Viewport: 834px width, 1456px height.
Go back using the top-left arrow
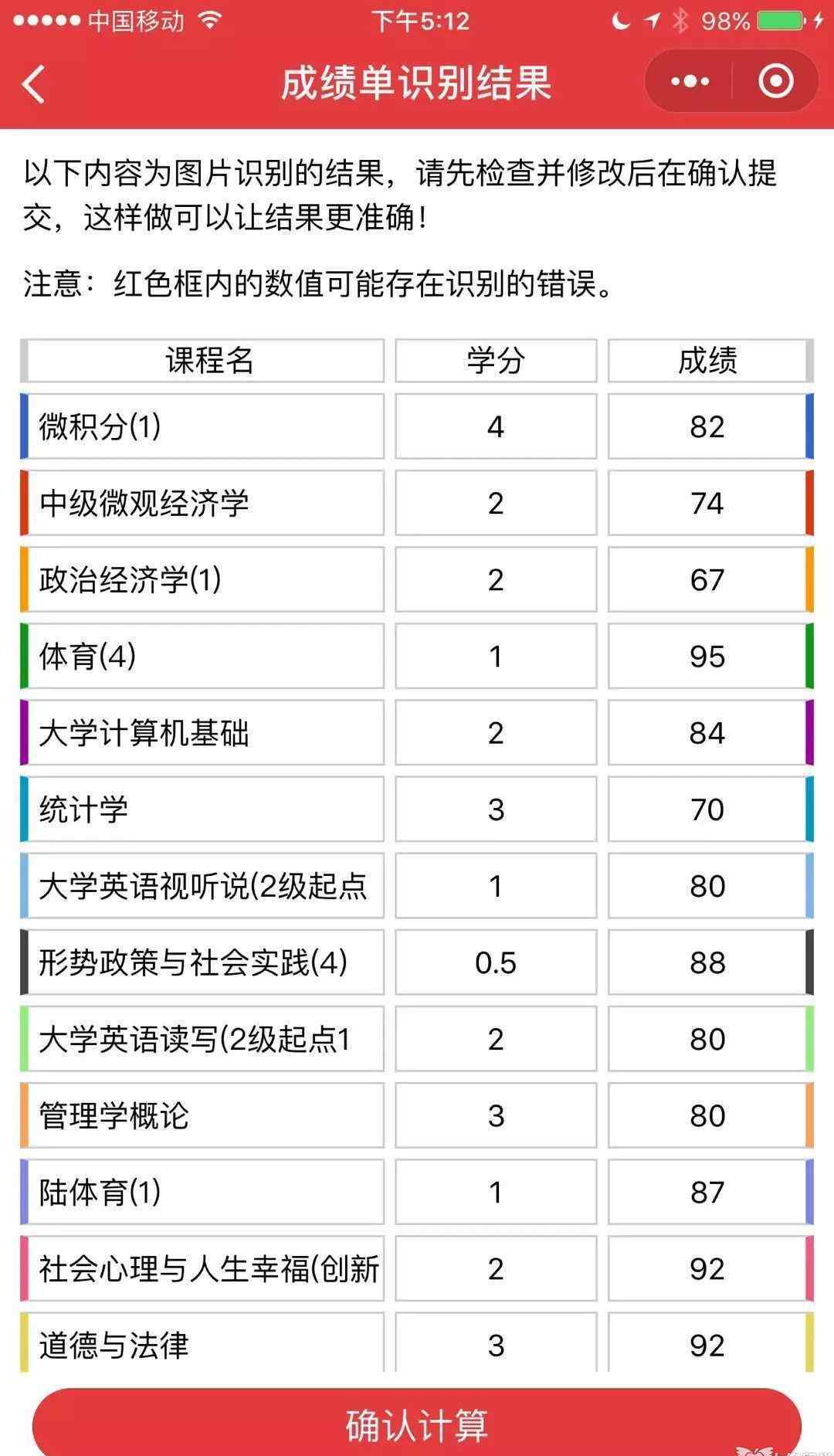click(x=34, y=83)
